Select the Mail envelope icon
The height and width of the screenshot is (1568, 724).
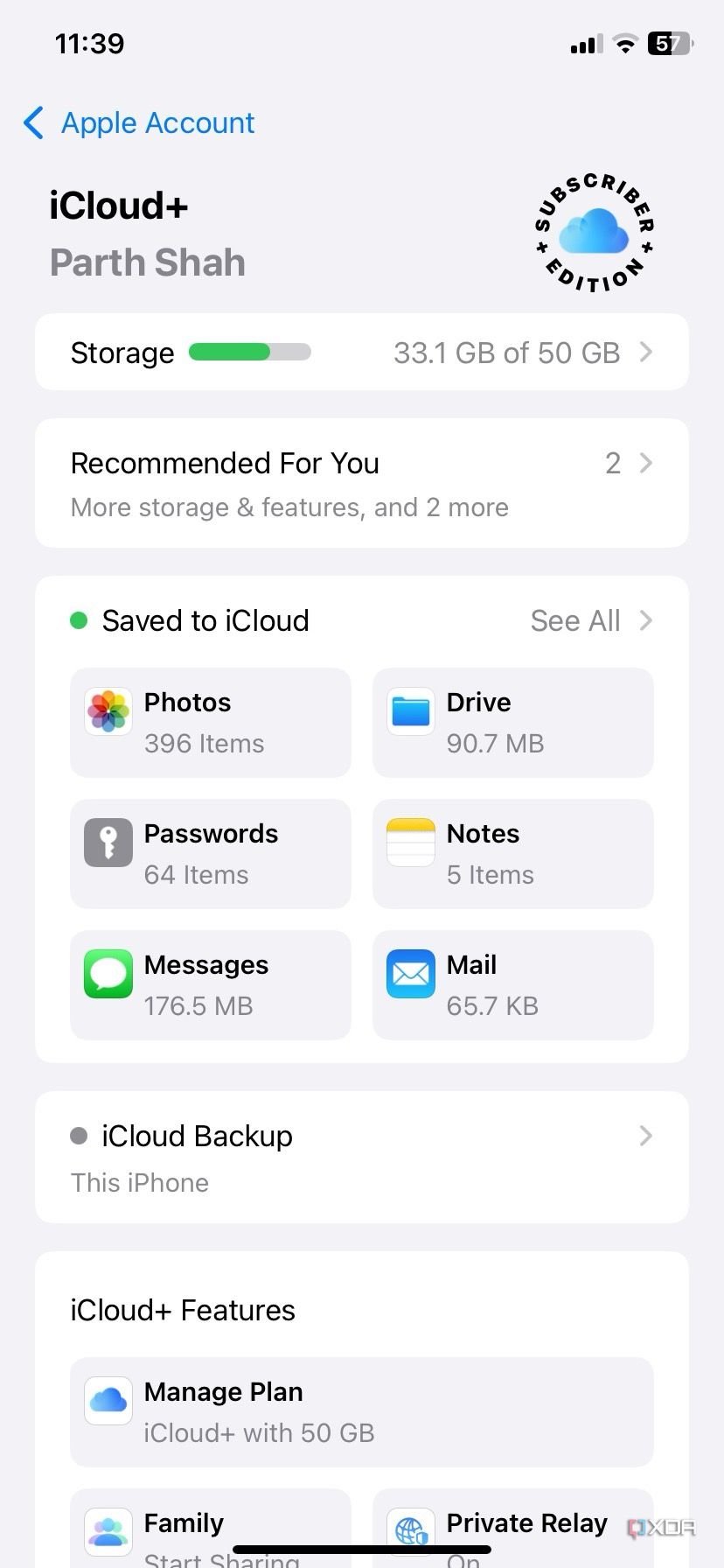click(410, 973)
